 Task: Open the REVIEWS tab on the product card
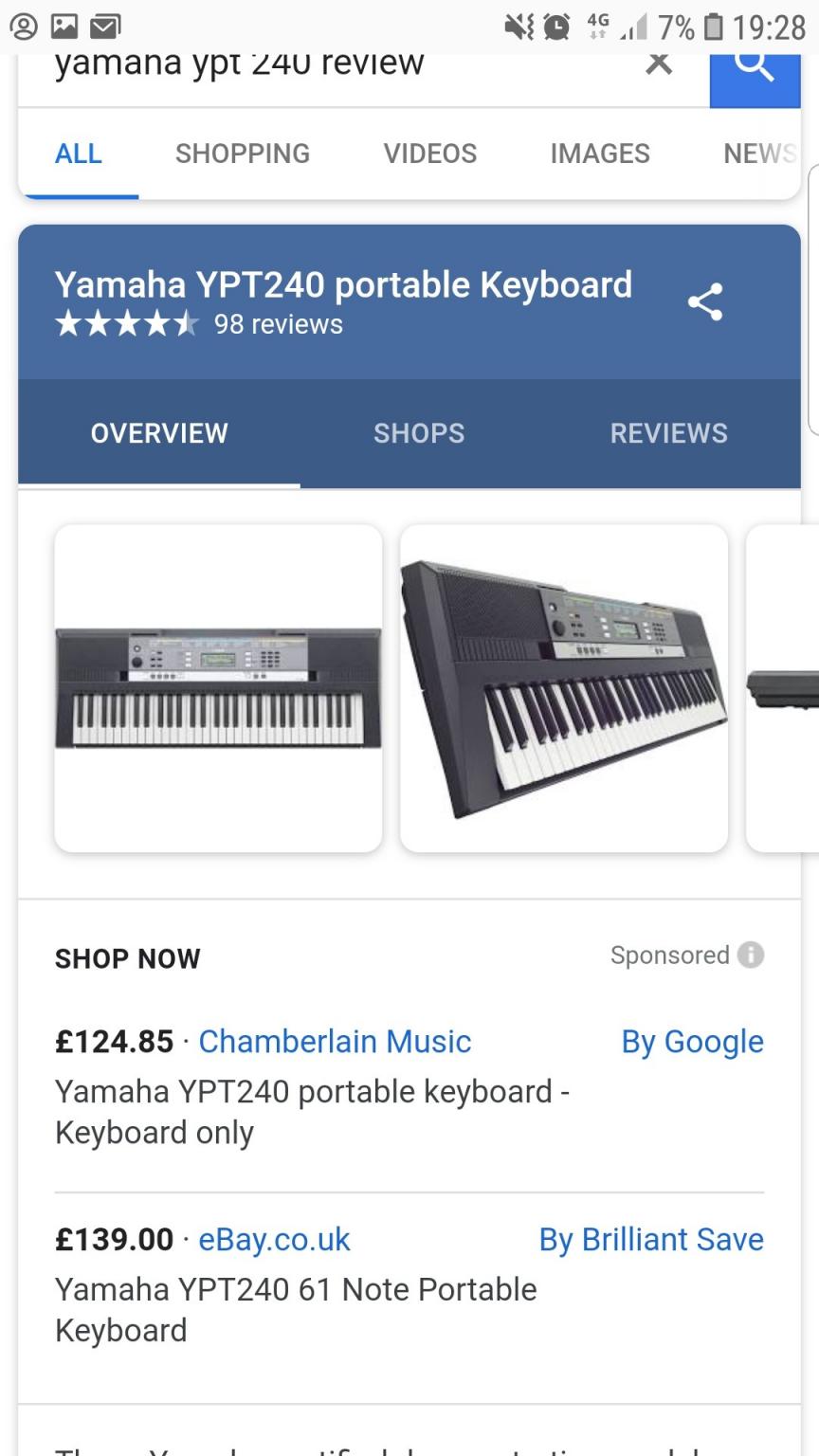click(668, 433)
